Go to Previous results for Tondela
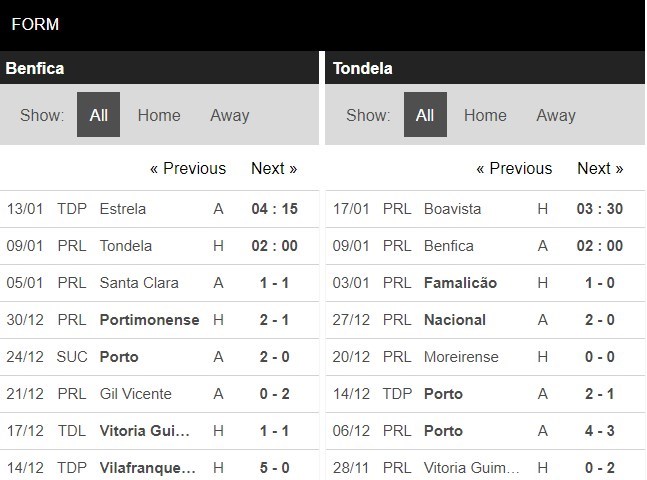The image size is (647, 480). coord(514,168)
